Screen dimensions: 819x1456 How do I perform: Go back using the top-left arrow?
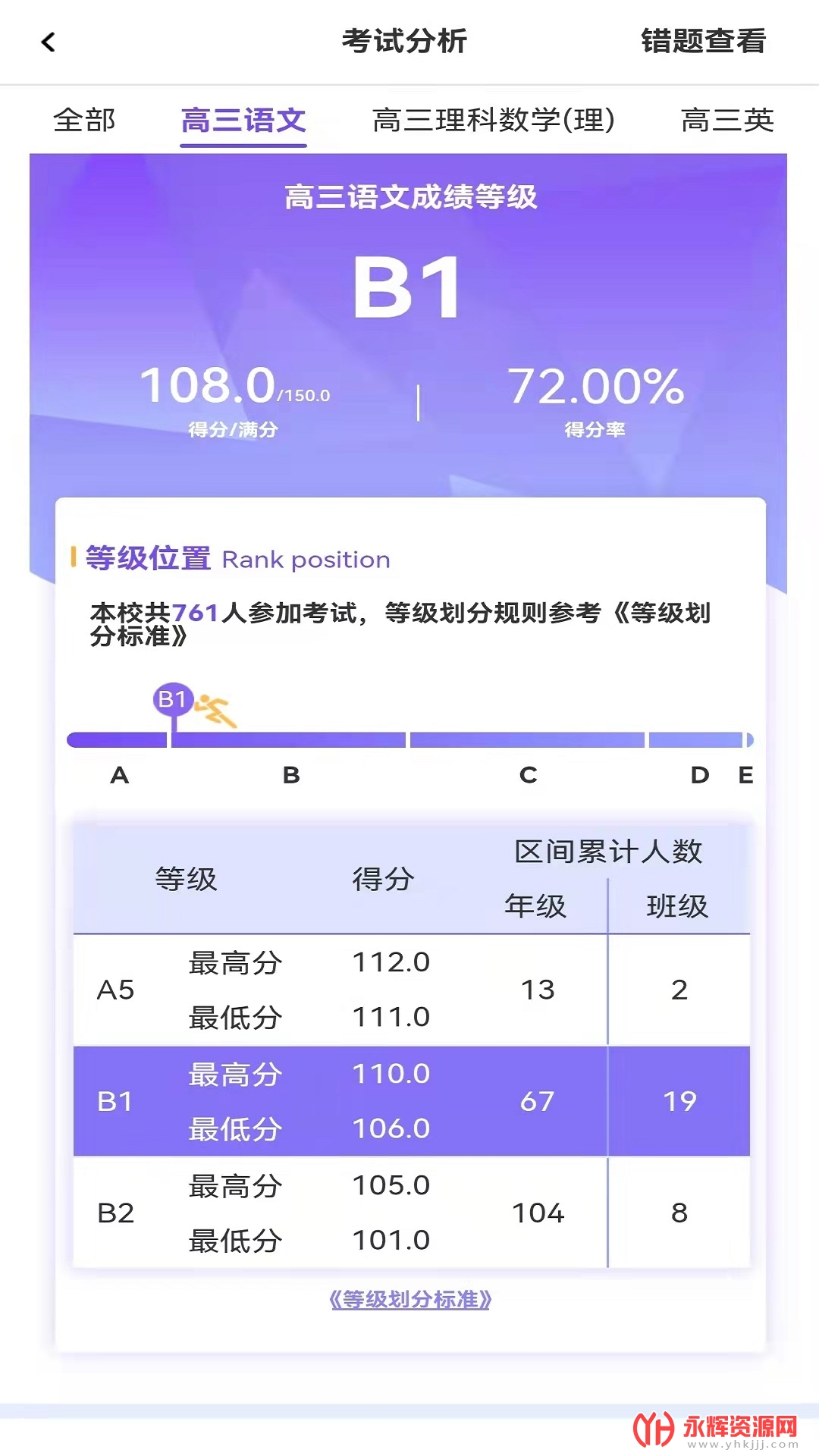tap(49, 42)
